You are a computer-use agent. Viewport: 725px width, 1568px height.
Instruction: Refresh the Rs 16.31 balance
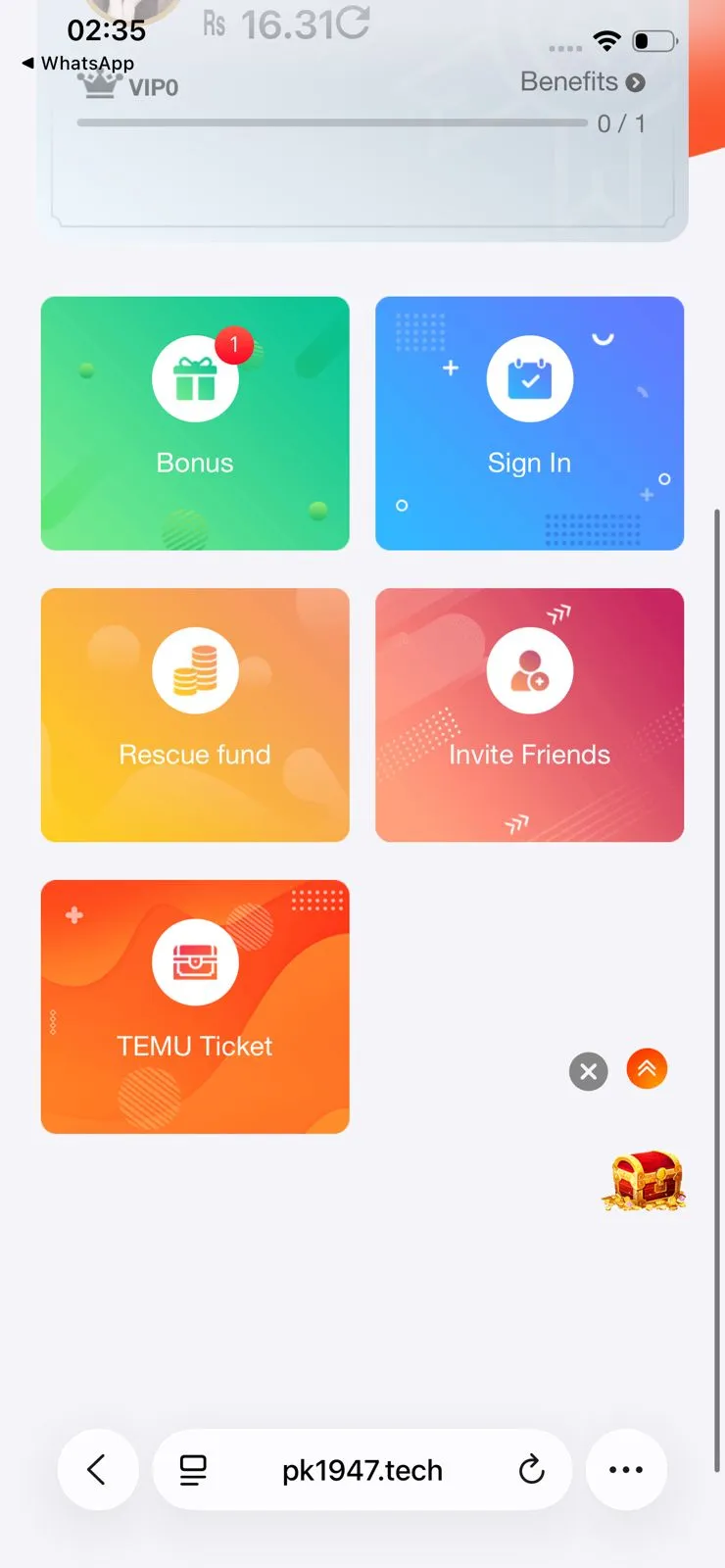click(x=354, y=24)
